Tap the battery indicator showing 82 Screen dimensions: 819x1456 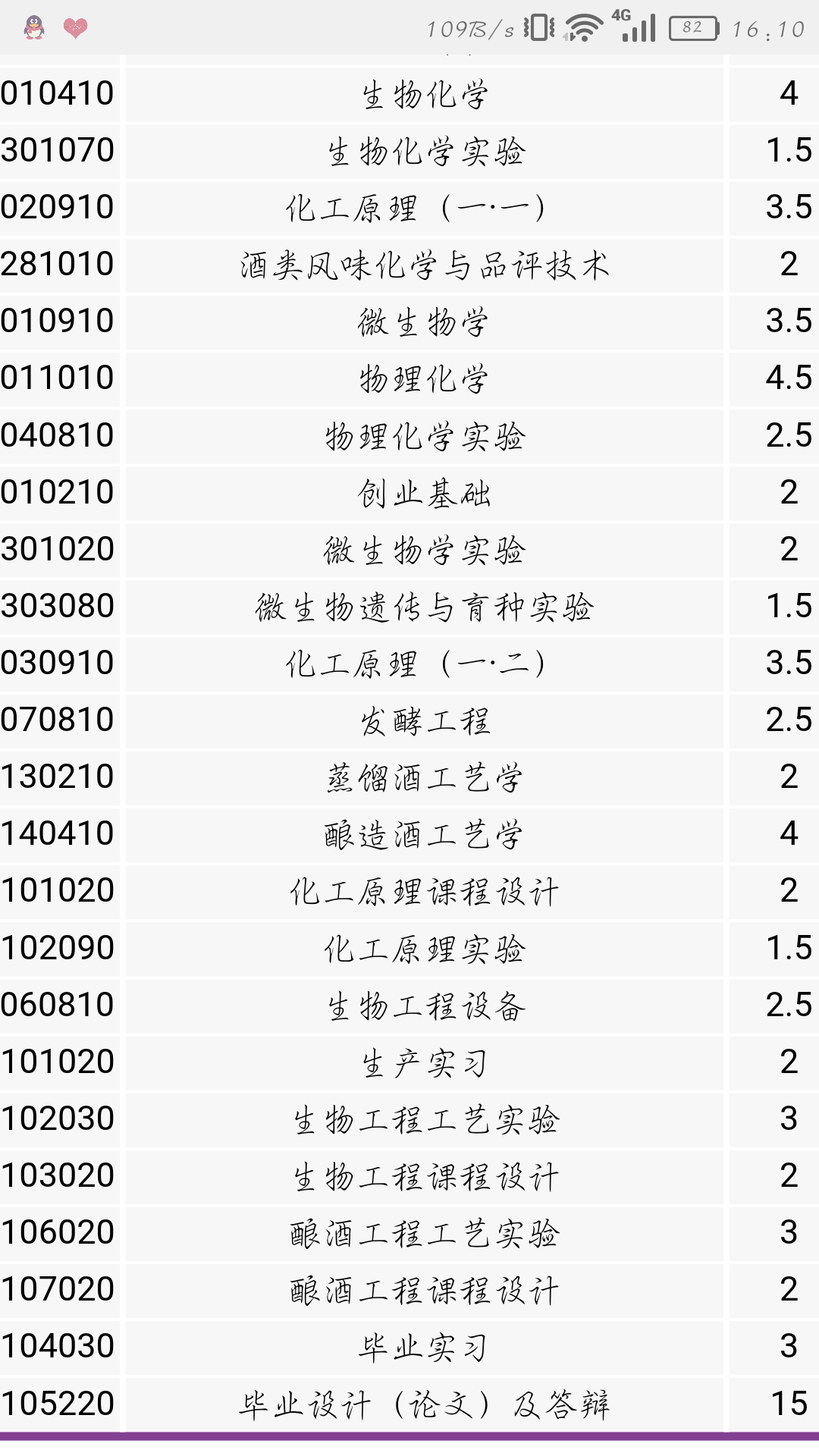tap(694, 27)
